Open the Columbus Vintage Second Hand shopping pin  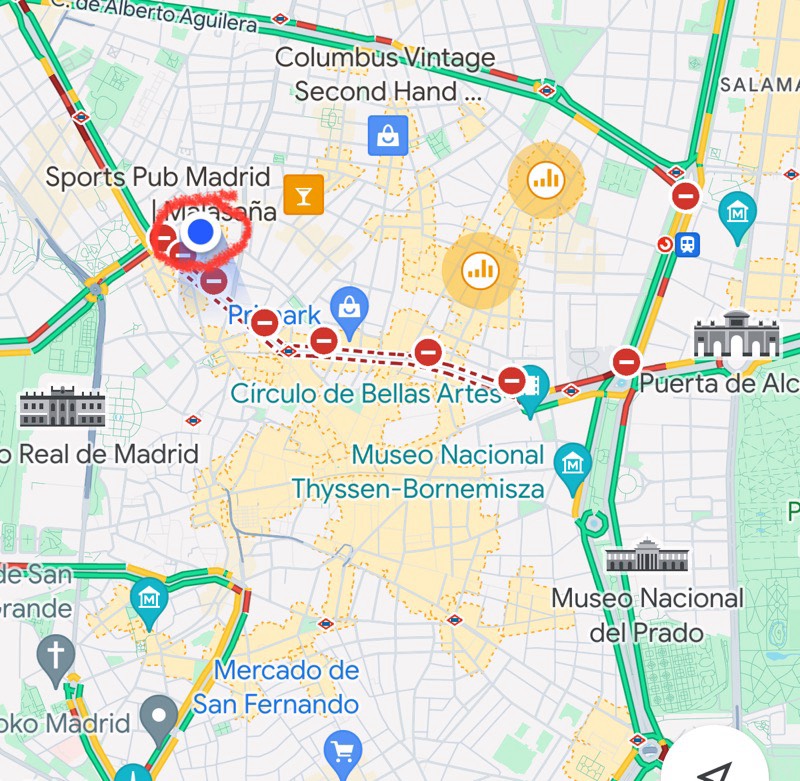coord(386,135)
